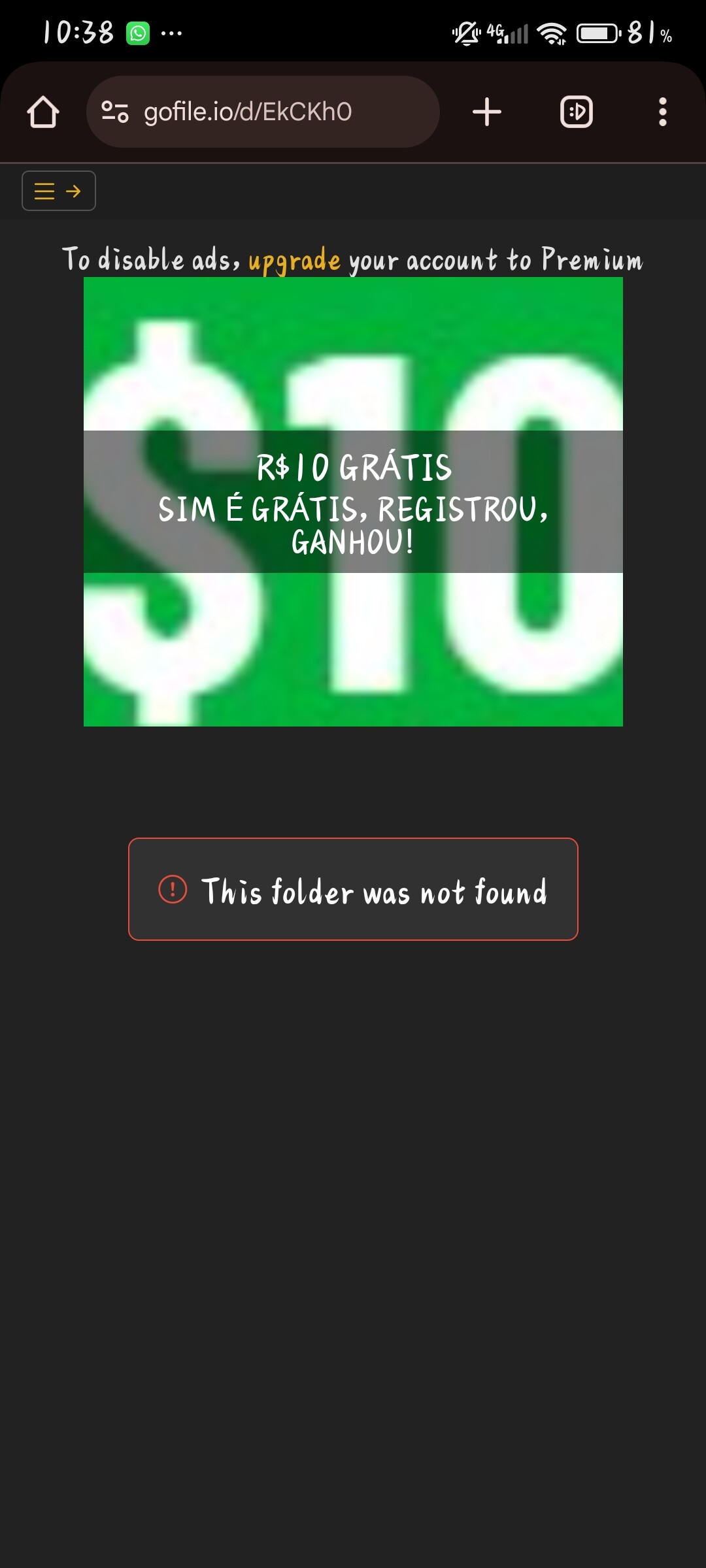Go to the browser home page
This screenshot has width=706, height=1568.
(43, 112)
